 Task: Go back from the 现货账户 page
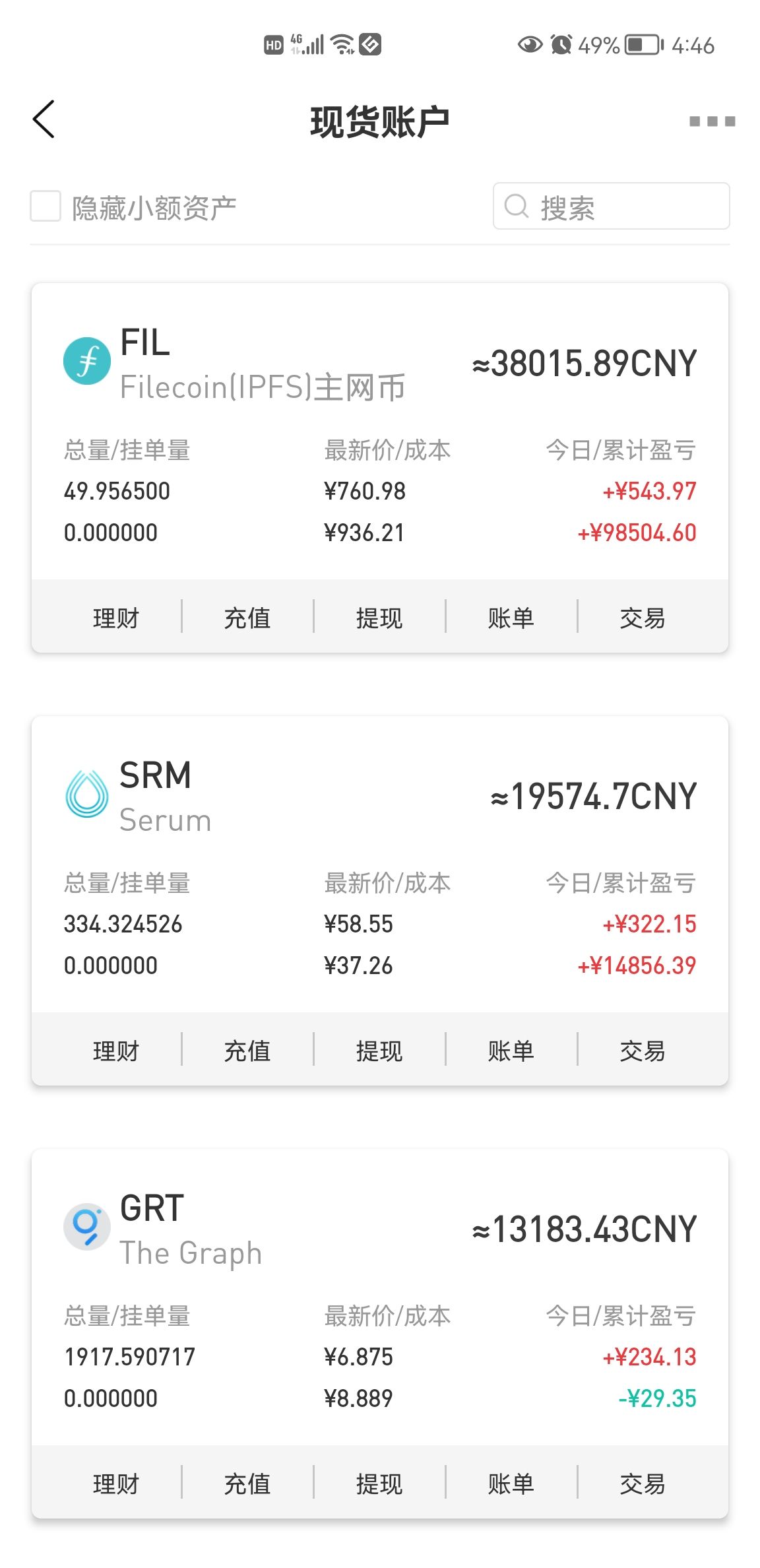(x=44, y=119)
